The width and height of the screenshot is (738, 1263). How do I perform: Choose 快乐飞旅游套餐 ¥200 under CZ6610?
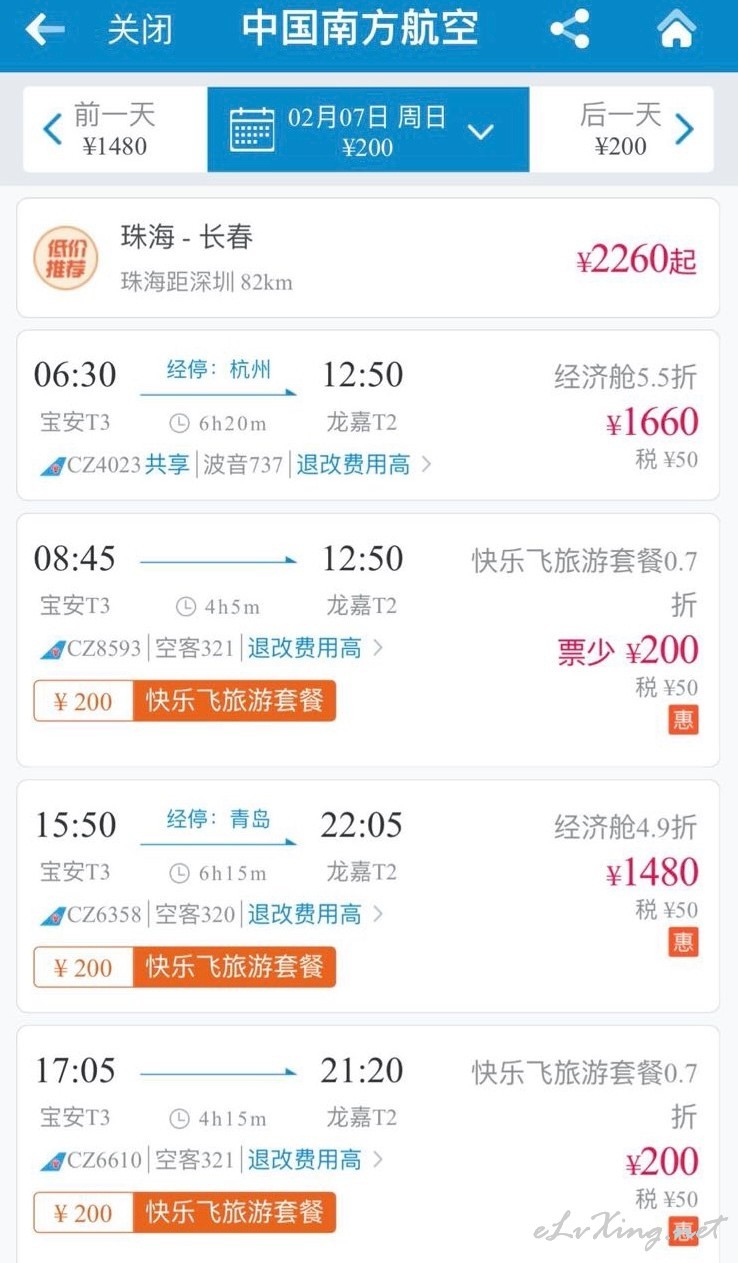pos(185,1213)
